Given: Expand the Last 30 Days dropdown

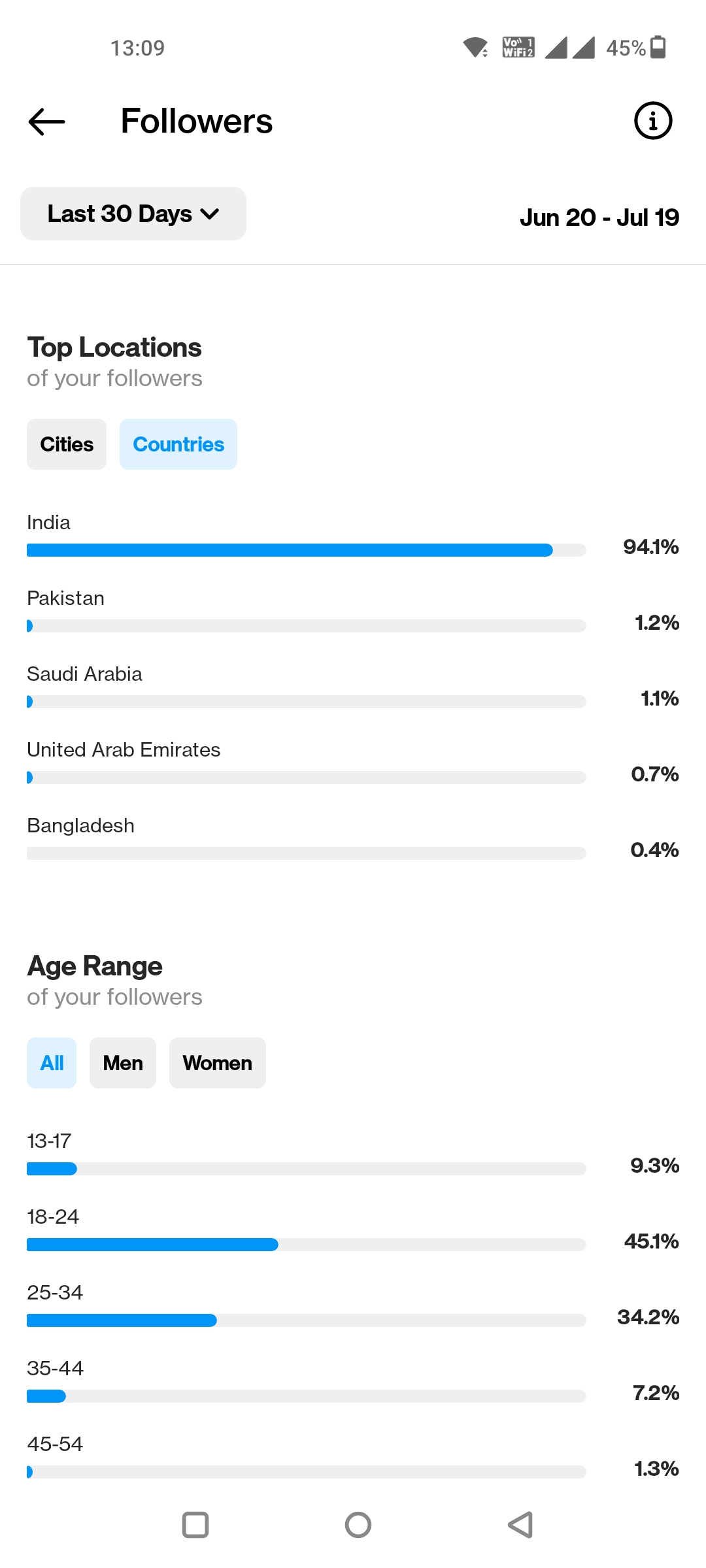Looking at the screenshot, I should point(133,214).
